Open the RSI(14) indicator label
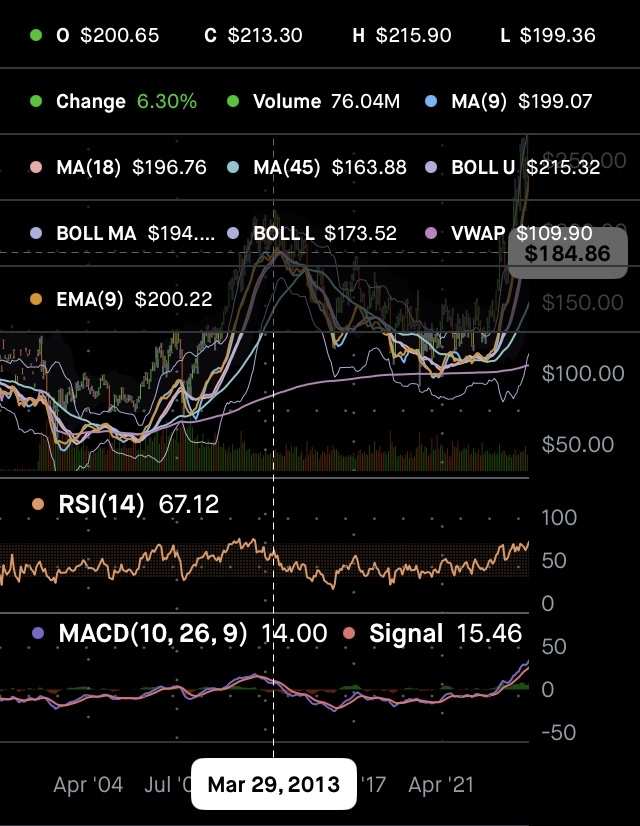Image resolution: width=640 pixels, height=826 pixels. click(101, 504)
